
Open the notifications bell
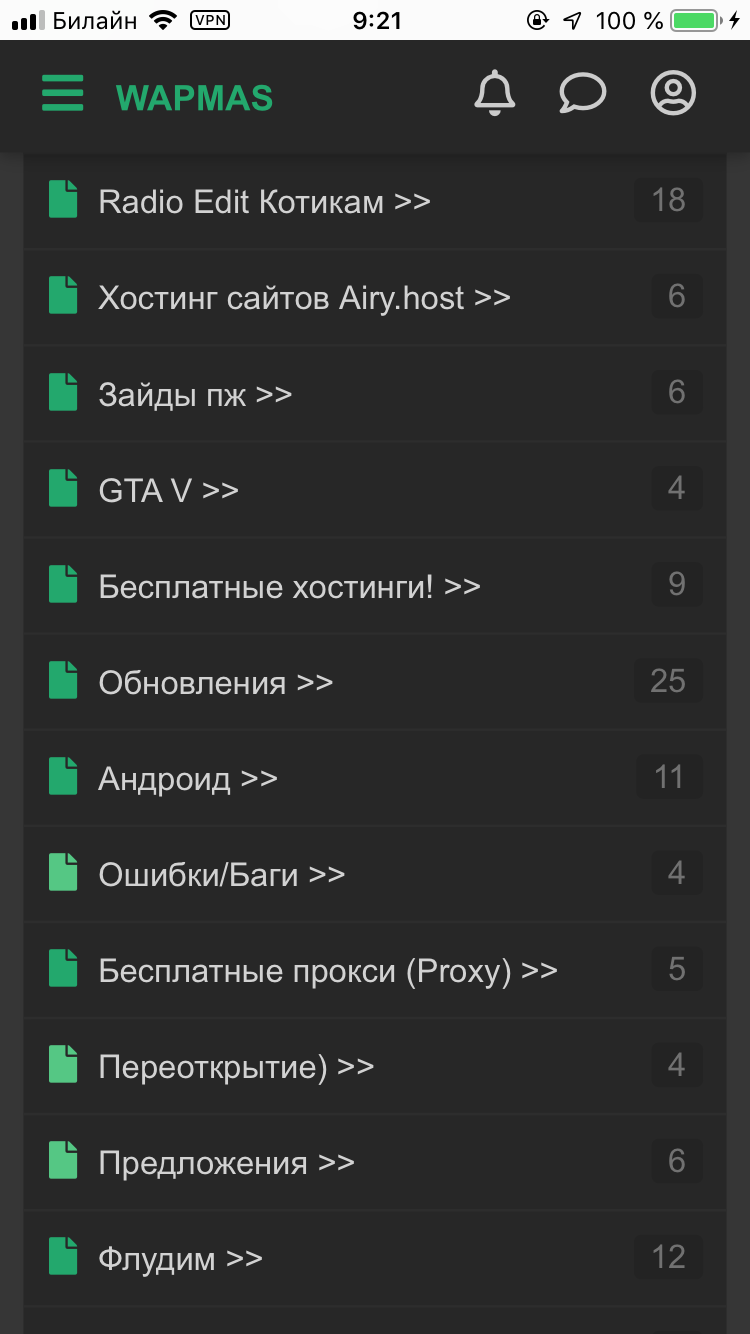[x=494, y=94]
